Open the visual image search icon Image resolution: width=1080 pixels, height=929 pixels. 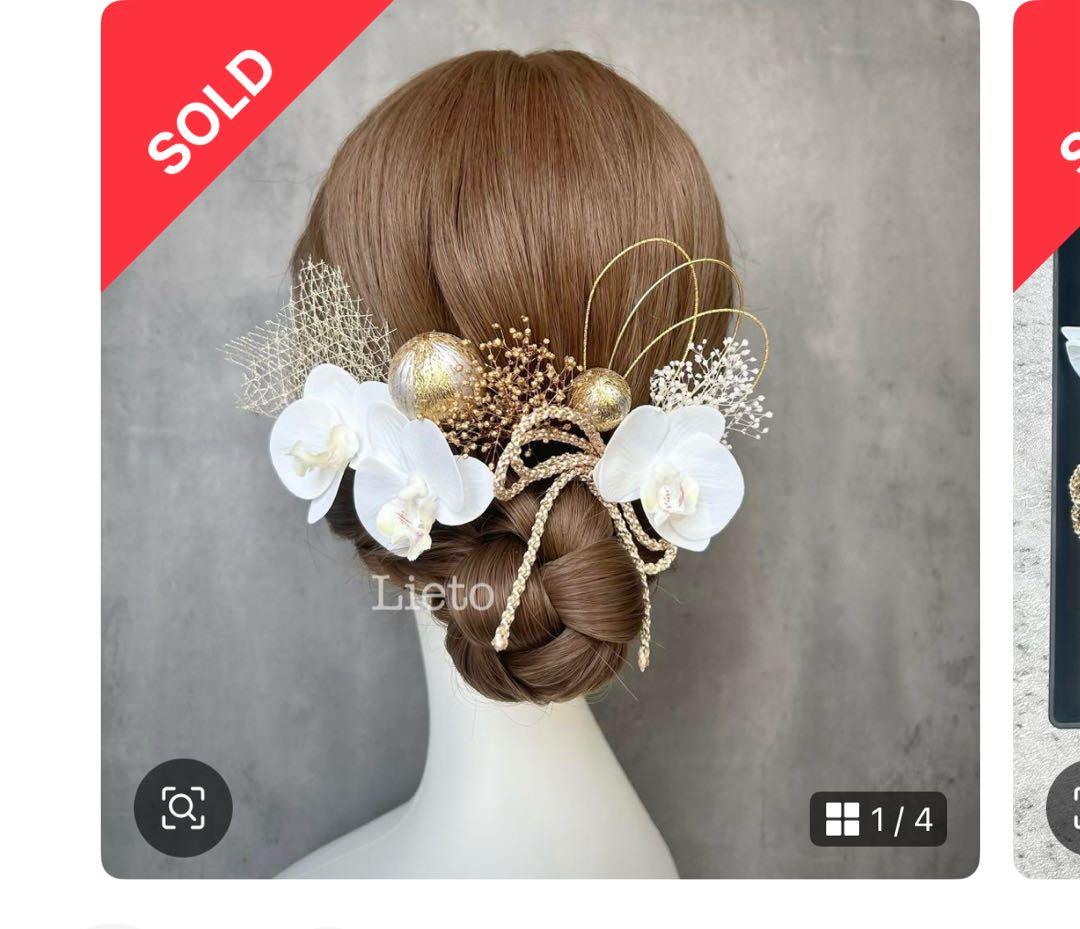183,807
